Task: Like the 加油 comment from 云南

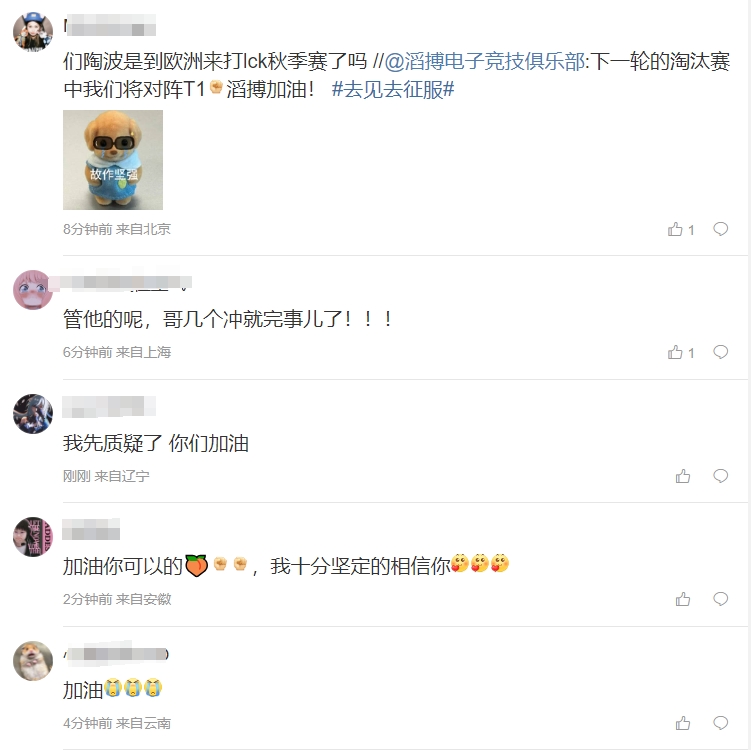Action: (x=683, y=723)
